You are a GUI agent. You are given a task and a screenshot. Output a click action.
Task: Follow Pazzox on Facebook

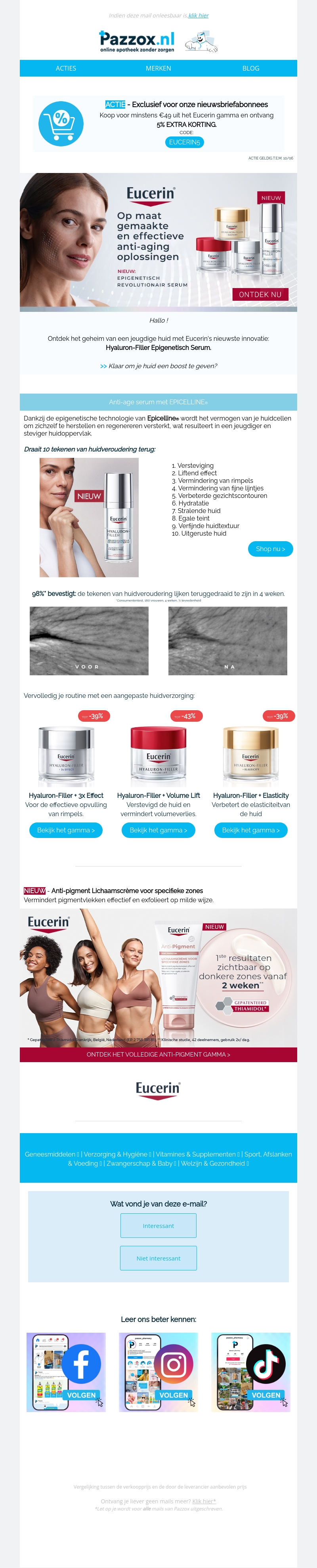tap(66, 1371)
